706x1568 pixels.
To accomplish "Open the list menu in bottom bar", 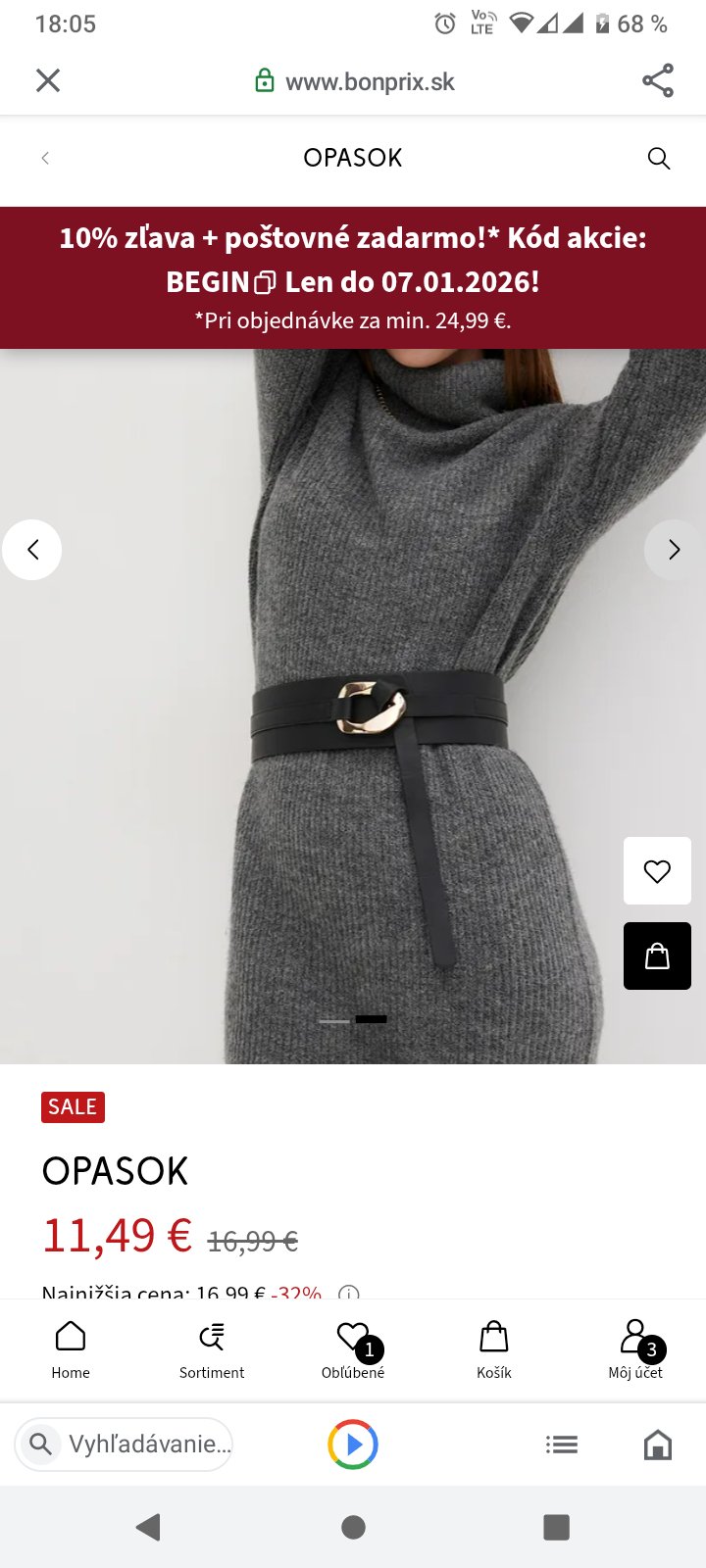I will (562, 1445).
